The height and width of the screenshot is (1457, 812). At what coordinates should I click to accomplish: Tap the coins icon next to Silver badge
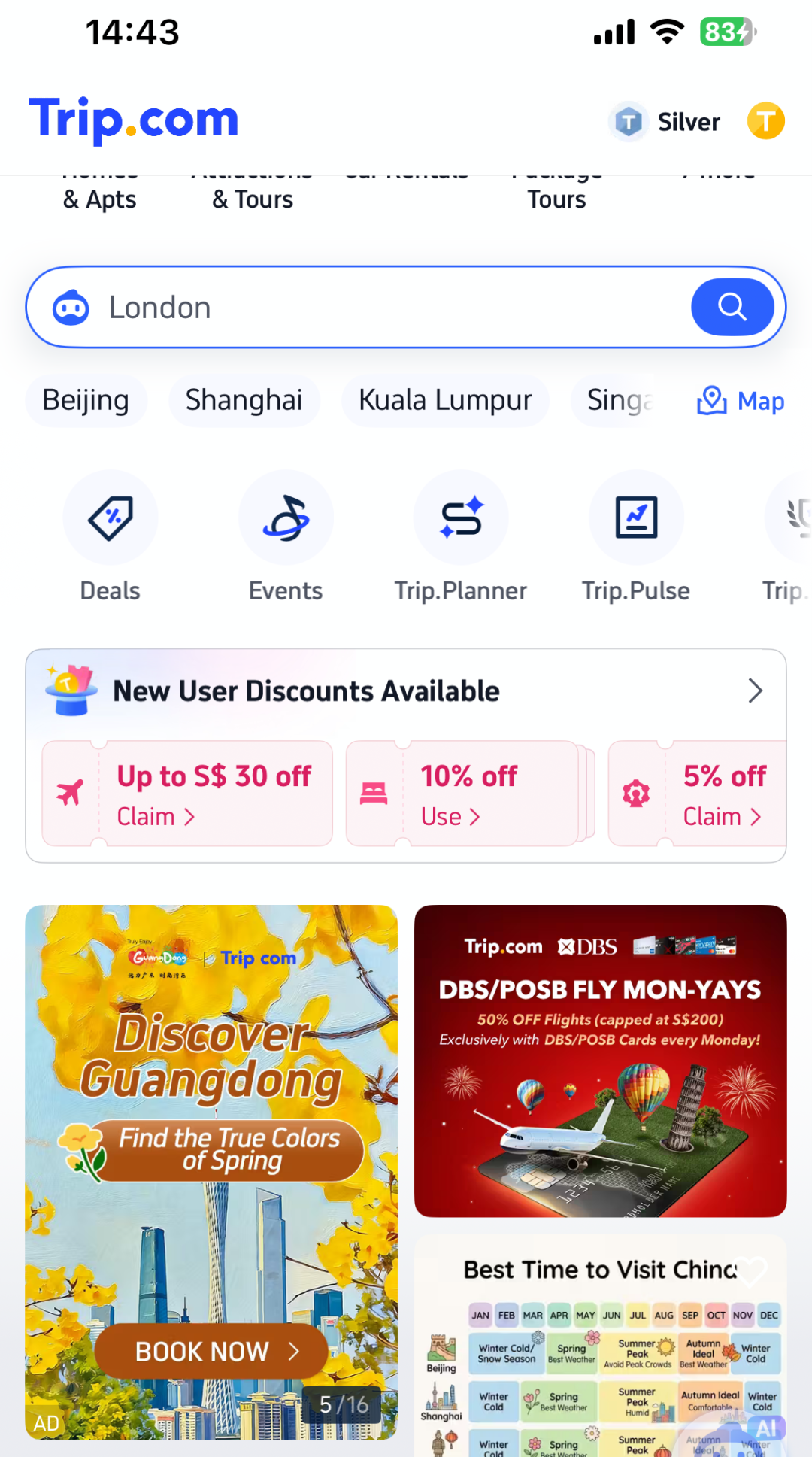tap(765, 120)
